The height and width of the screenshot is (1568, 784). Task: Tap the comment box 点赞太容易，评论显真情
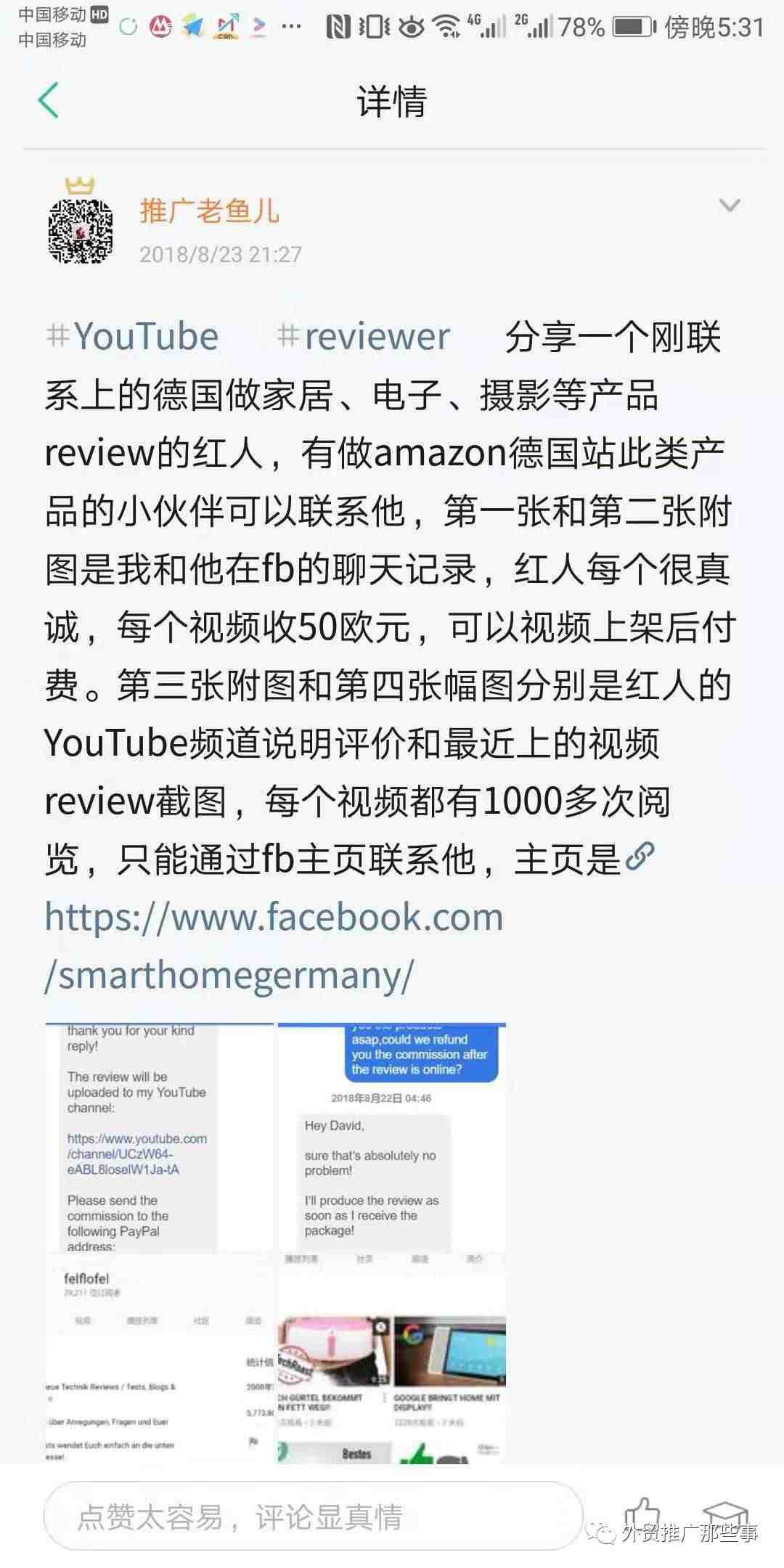(312, 1516)
